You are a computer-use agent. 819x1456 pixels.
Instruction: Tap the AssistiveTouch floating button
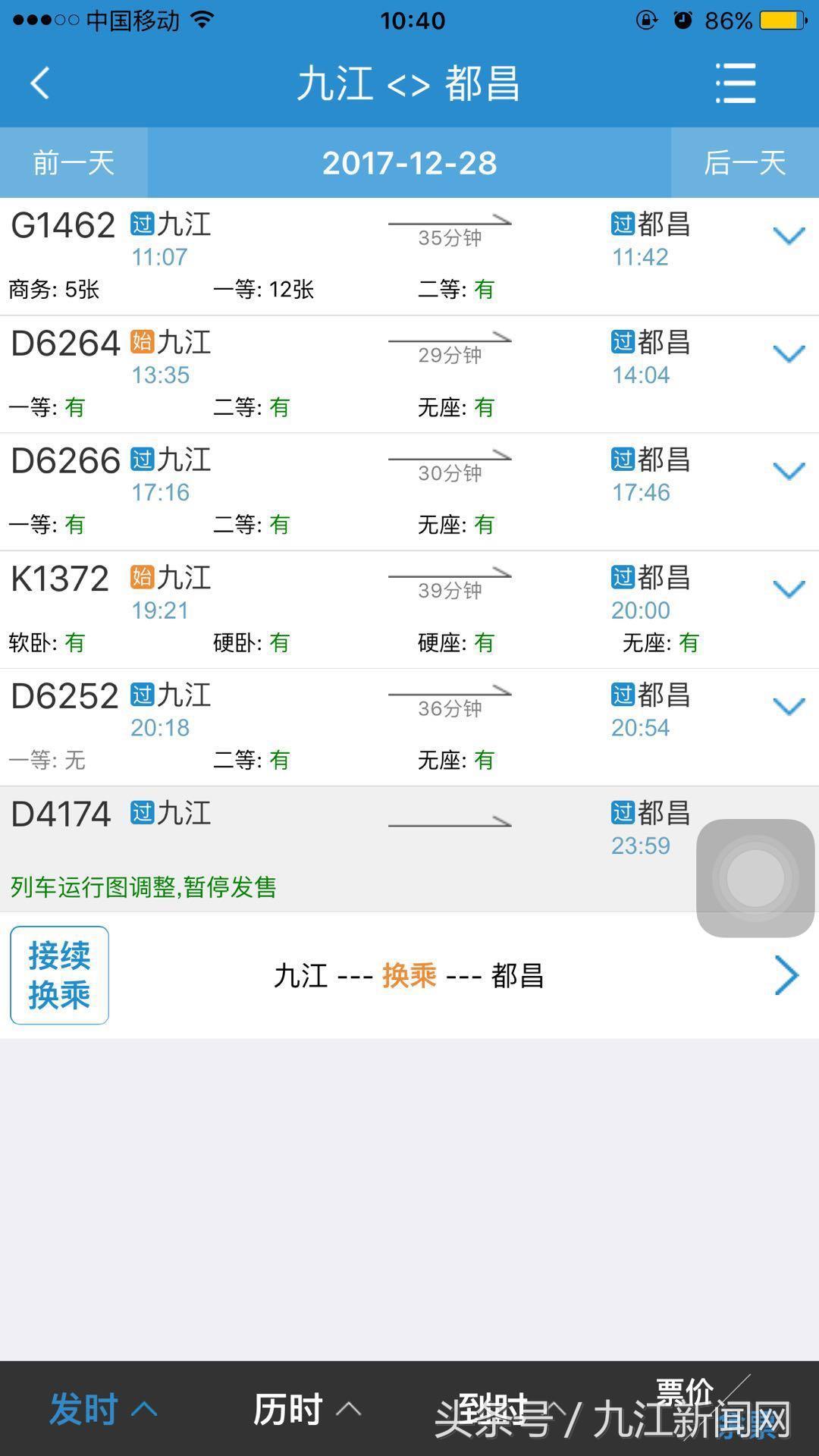pyautogui.click(x=755, y=878)
